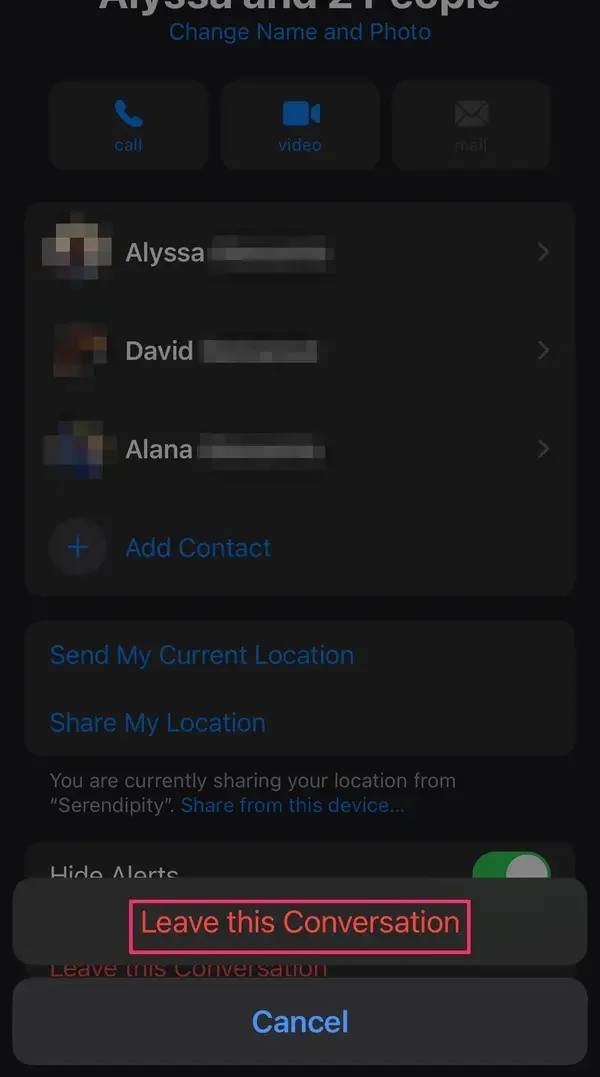Add a contact to the group
600x1077 pixels.
[x=198, y=547]
